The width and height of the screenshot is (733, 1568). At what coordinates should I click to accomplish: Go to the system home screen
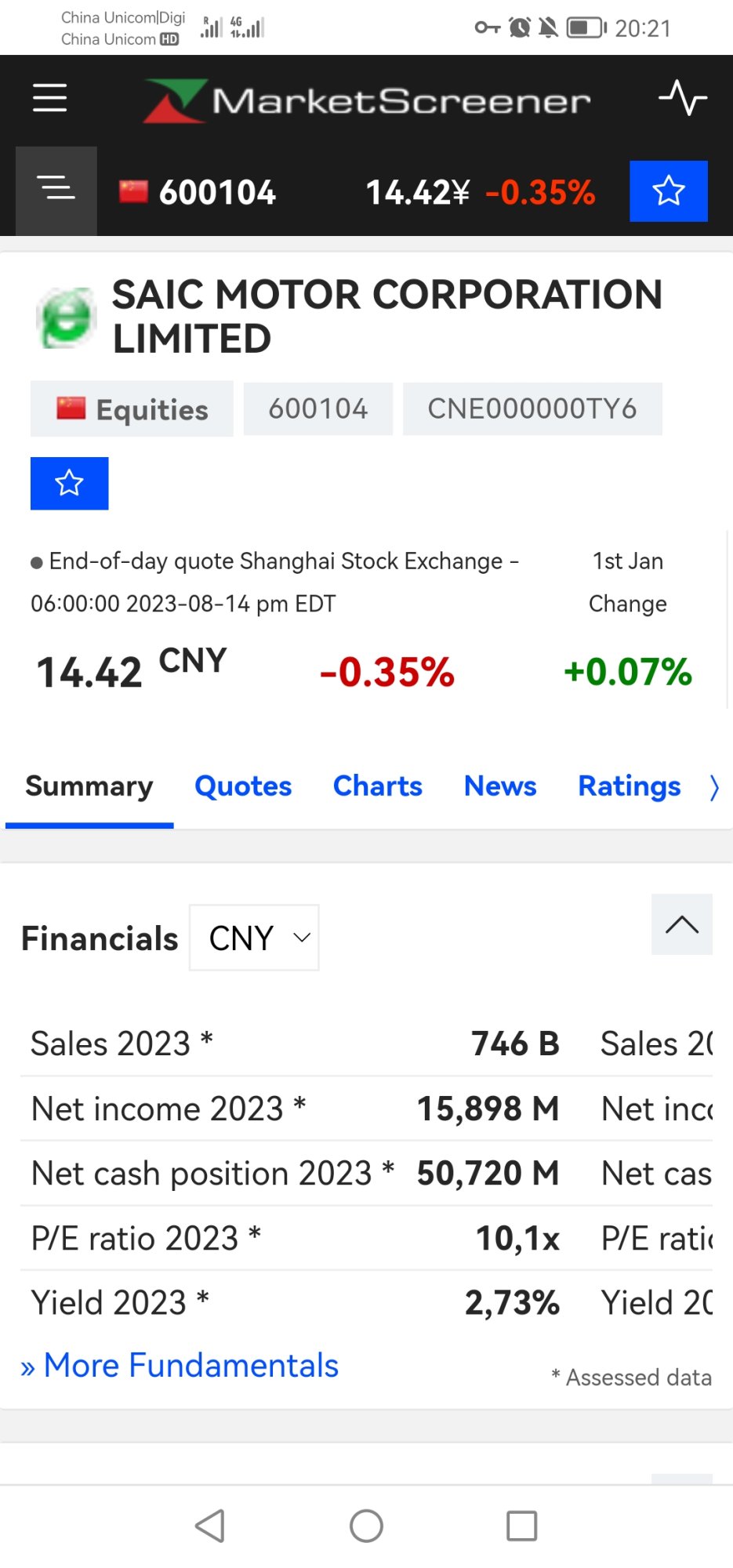[366, 1526]
